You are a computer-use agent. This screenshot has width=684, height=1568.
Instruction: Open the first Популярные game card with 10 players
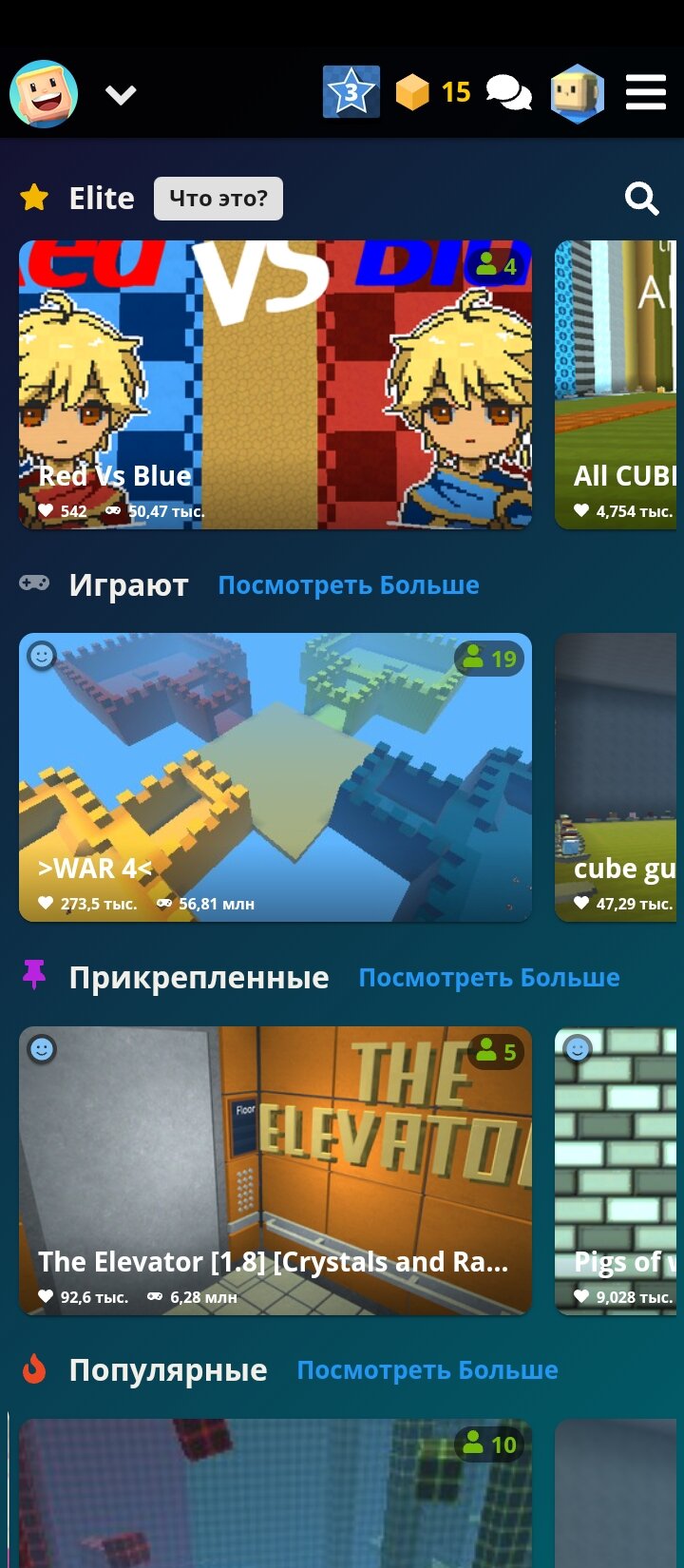275,1493
